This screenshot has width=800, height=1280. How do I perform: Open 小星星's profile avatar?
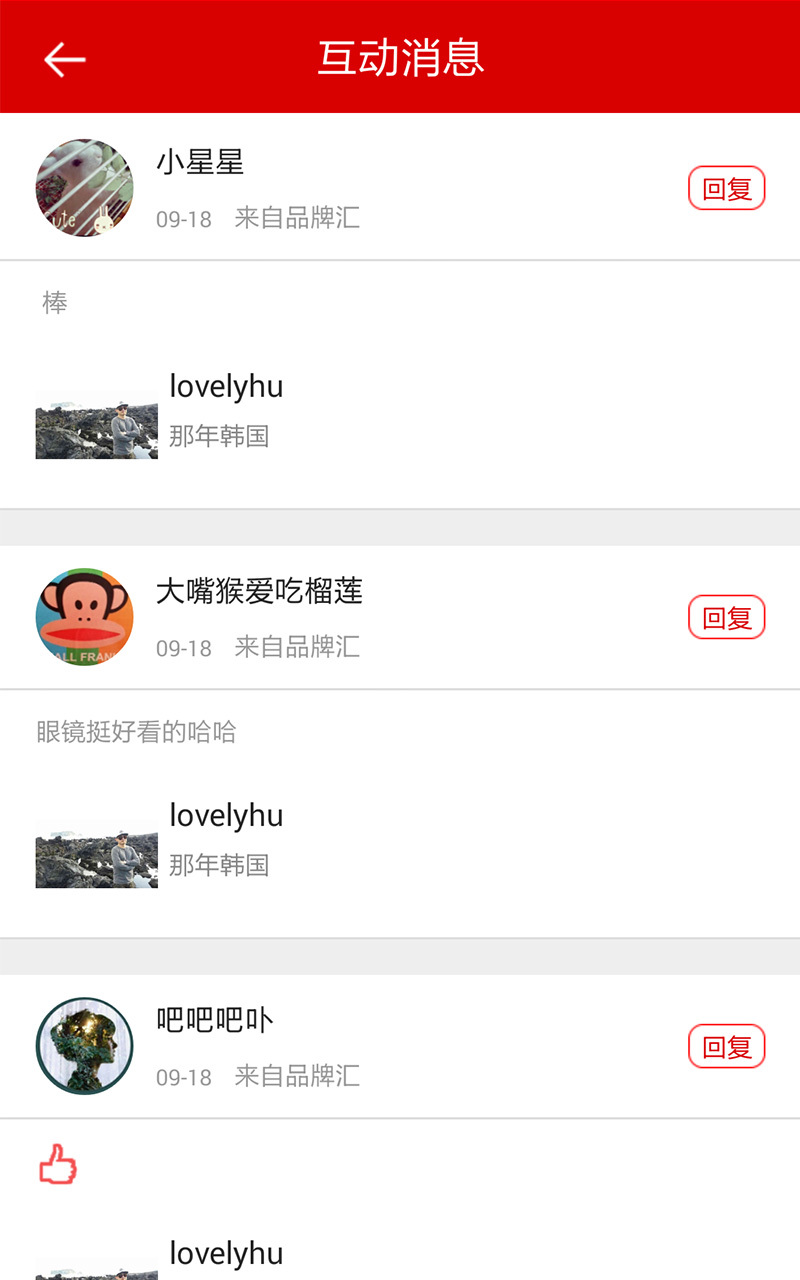click(x=84, y=188)
